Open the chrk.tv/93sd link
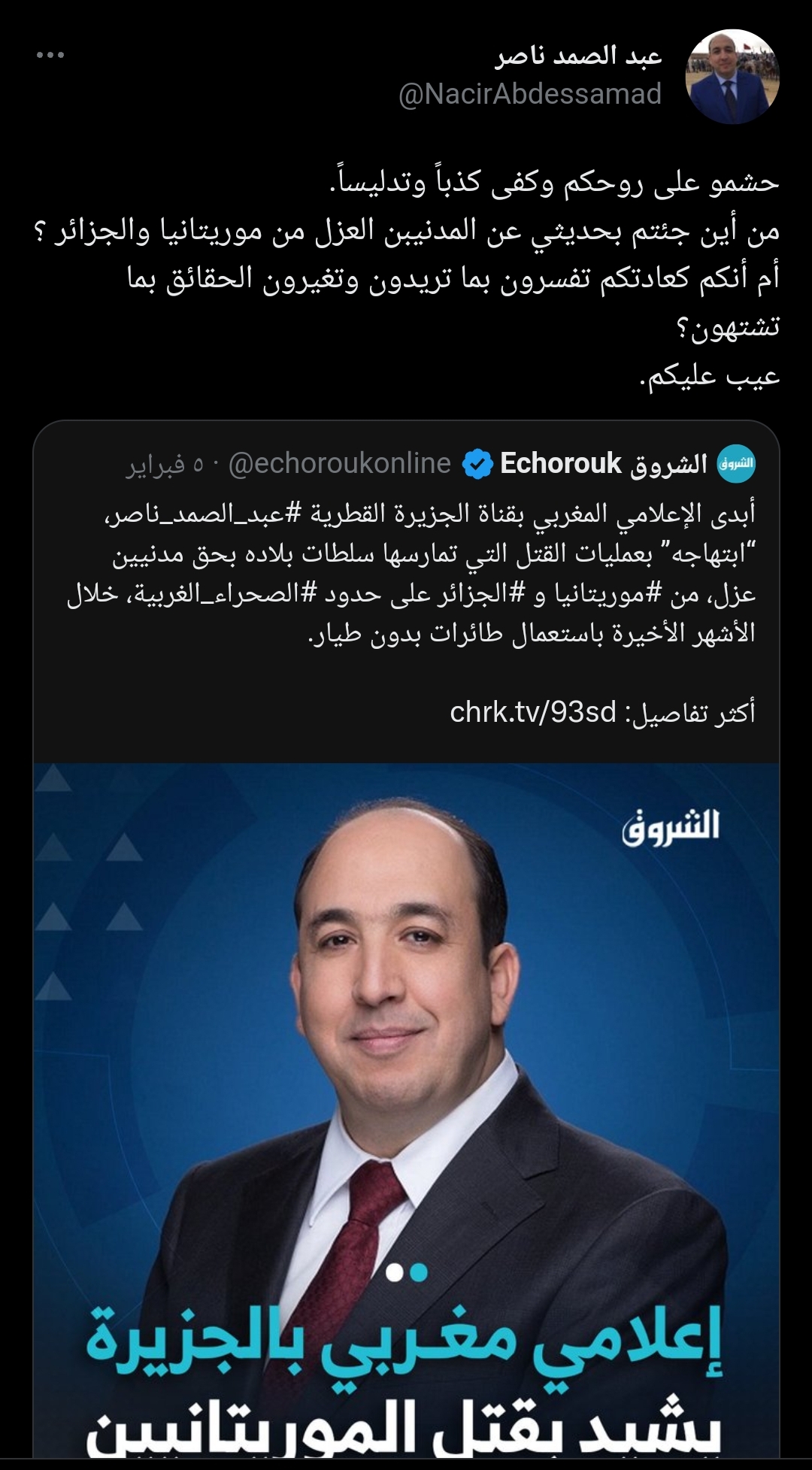The height and width of the screenshot is (1470, 812). pyautogui.click(x=533, y=711)
